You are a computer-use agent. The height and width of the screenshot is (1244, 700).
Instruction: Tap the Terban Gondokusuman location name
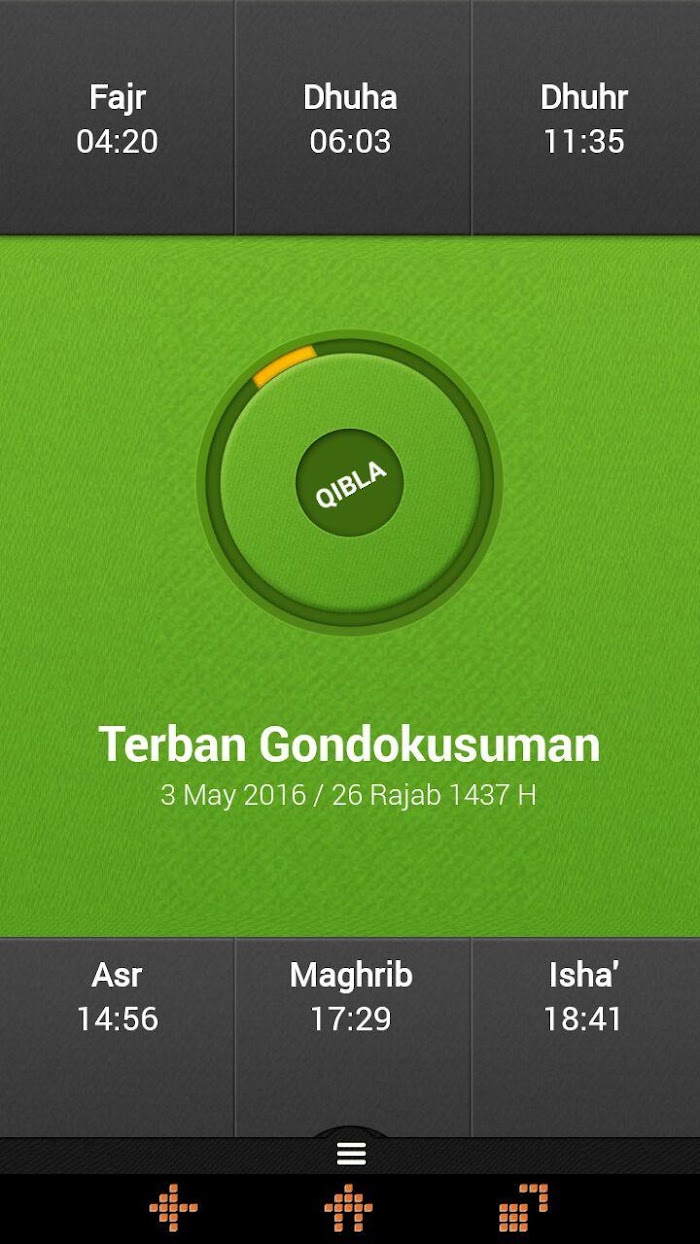(349, 745)
